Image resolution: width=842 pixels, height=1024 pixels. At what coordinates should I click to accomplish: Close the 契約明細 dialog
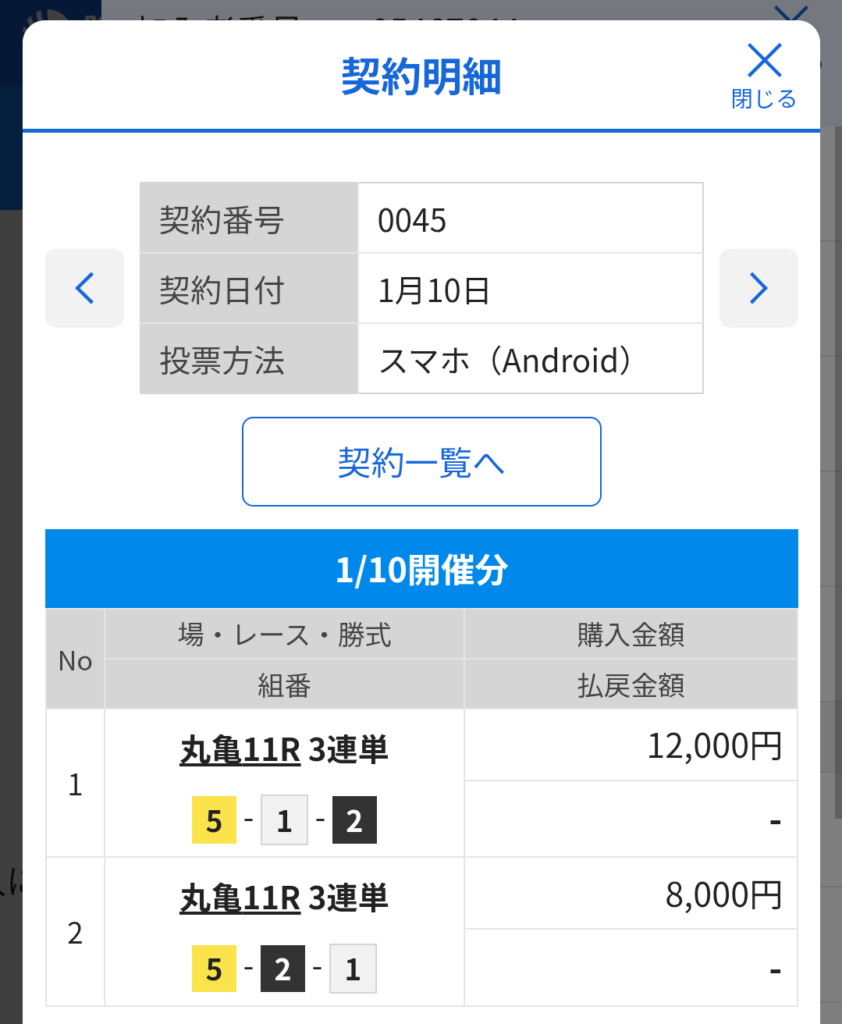click(764, 73)
